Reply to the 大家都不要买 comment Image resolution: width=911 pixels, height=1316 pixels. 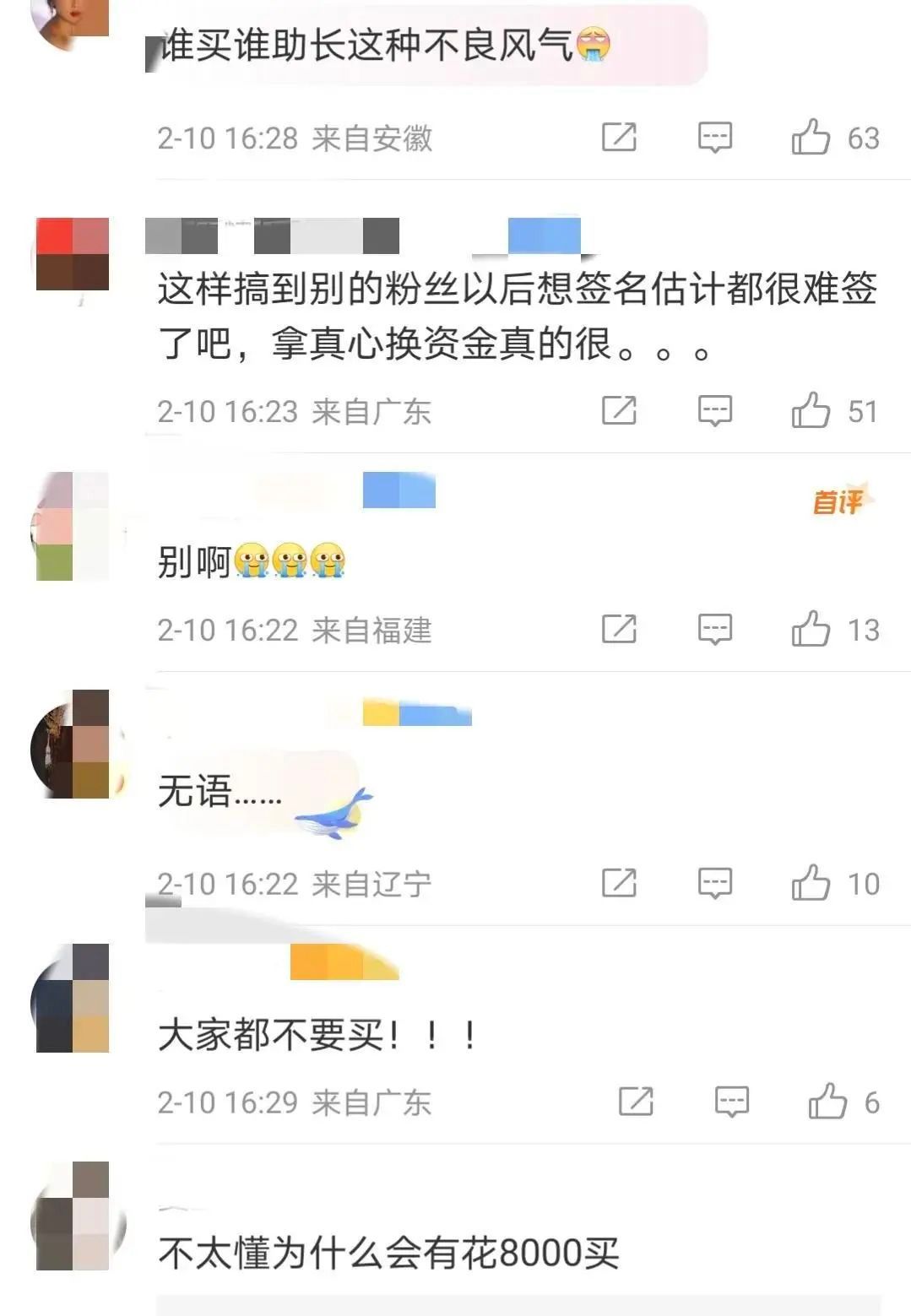coord(731,1102)
